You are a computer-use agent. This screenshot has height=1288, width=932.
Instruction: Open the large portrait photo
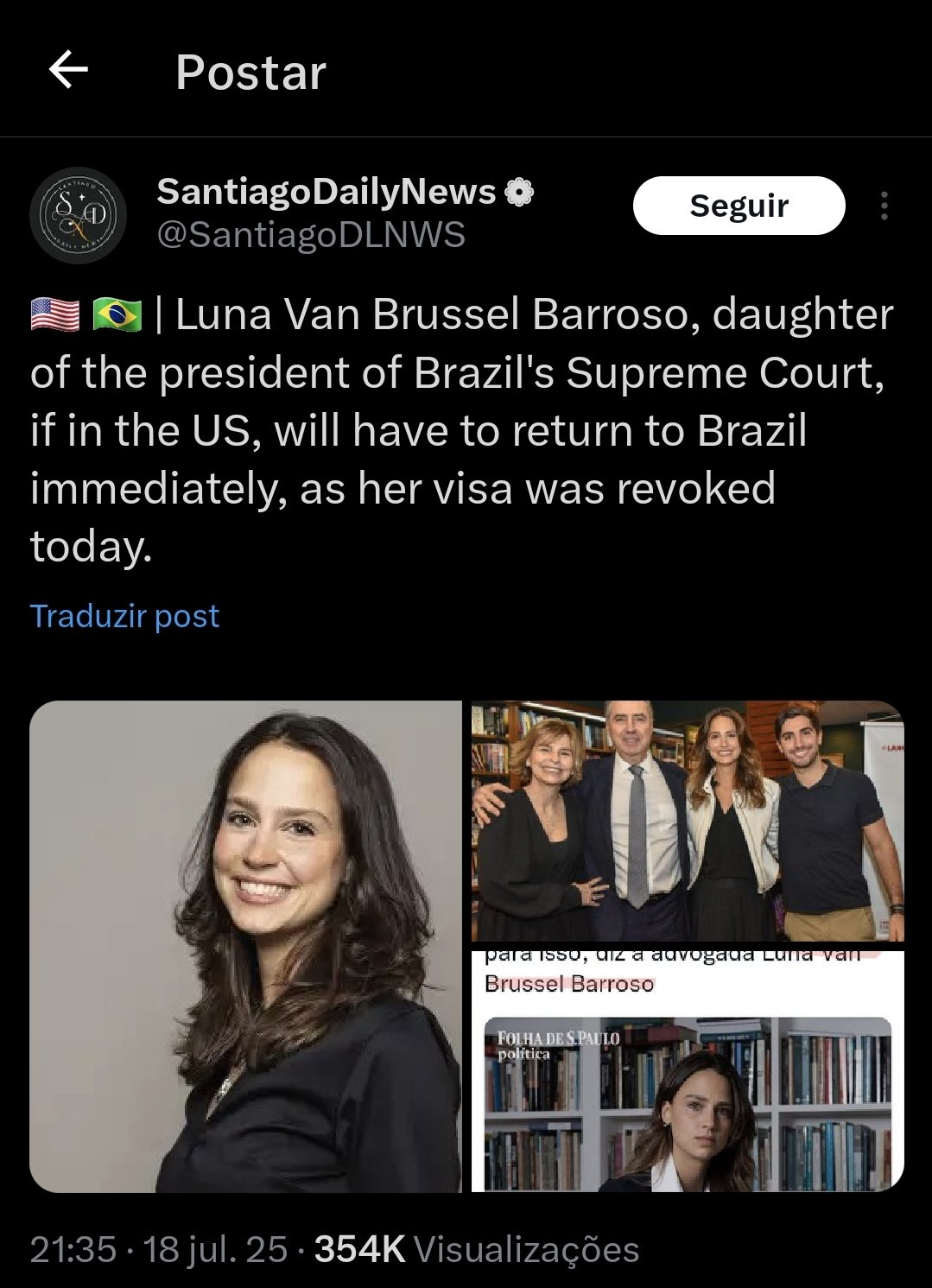[246, 946]
